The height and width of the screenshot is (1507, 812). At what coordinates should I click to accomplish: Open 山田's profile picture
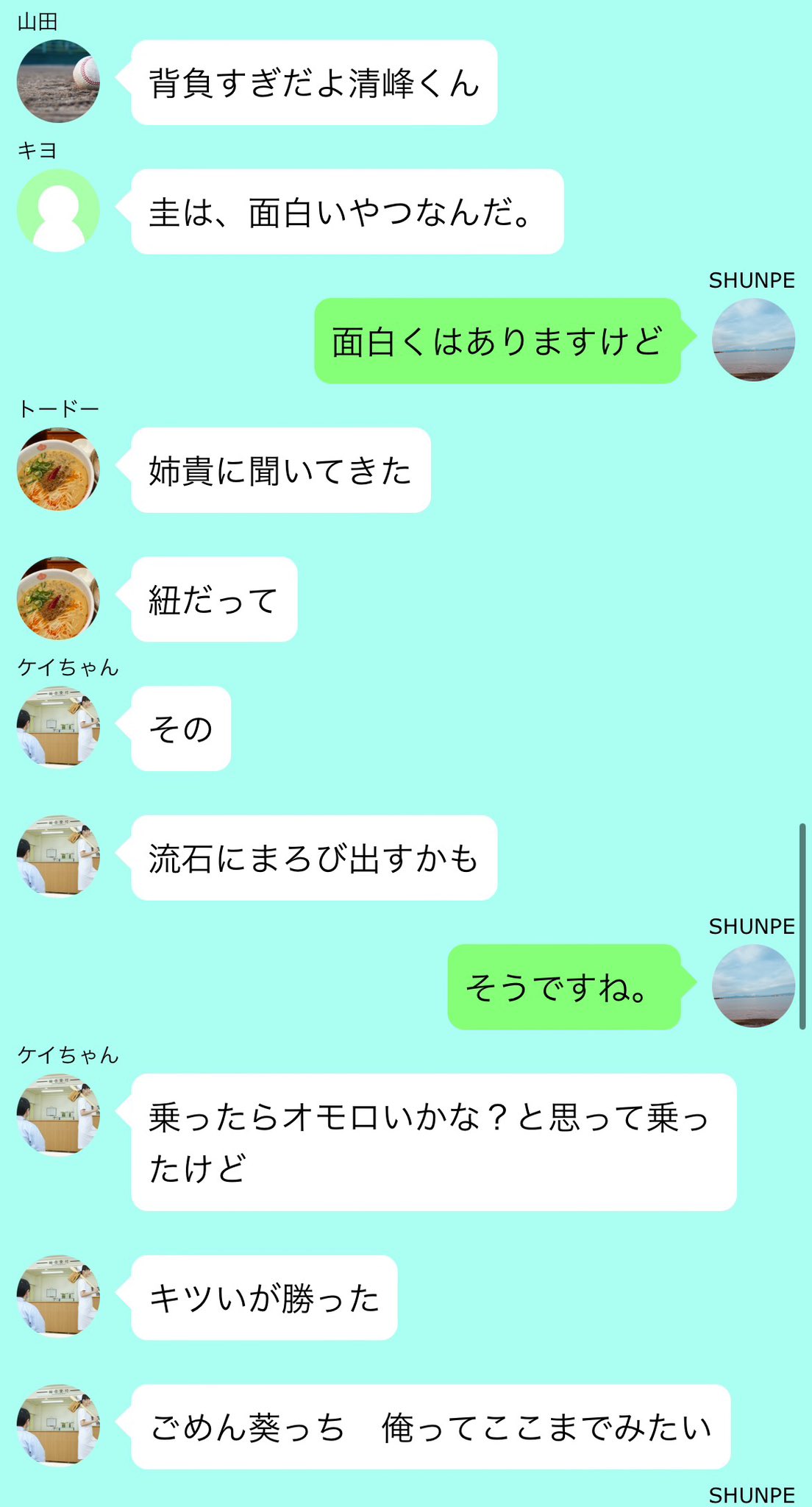[x=58, y=81]
